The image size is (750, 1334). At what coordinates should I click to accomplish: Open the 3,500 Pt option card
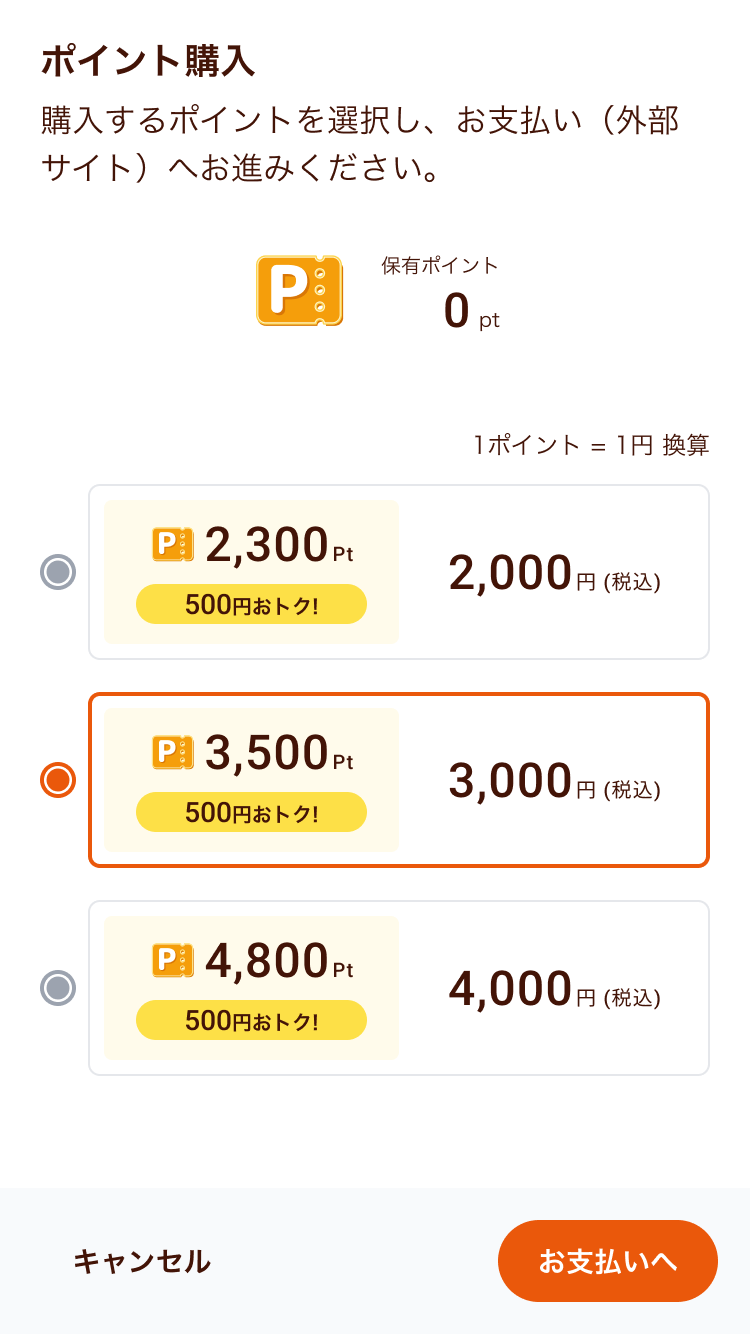click(x=400, y=779)
